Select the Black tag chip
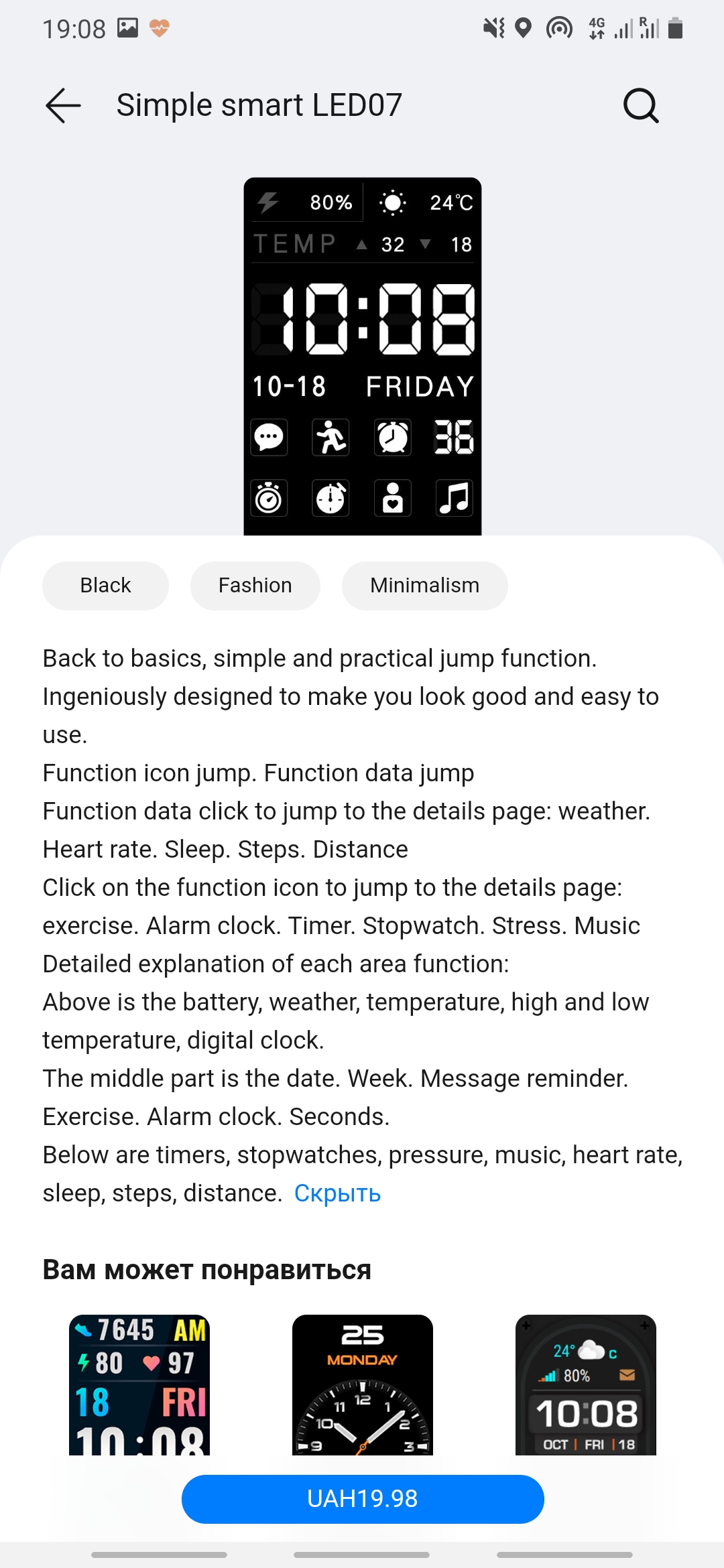The image size is (724, 1568). tap(105, 586)
